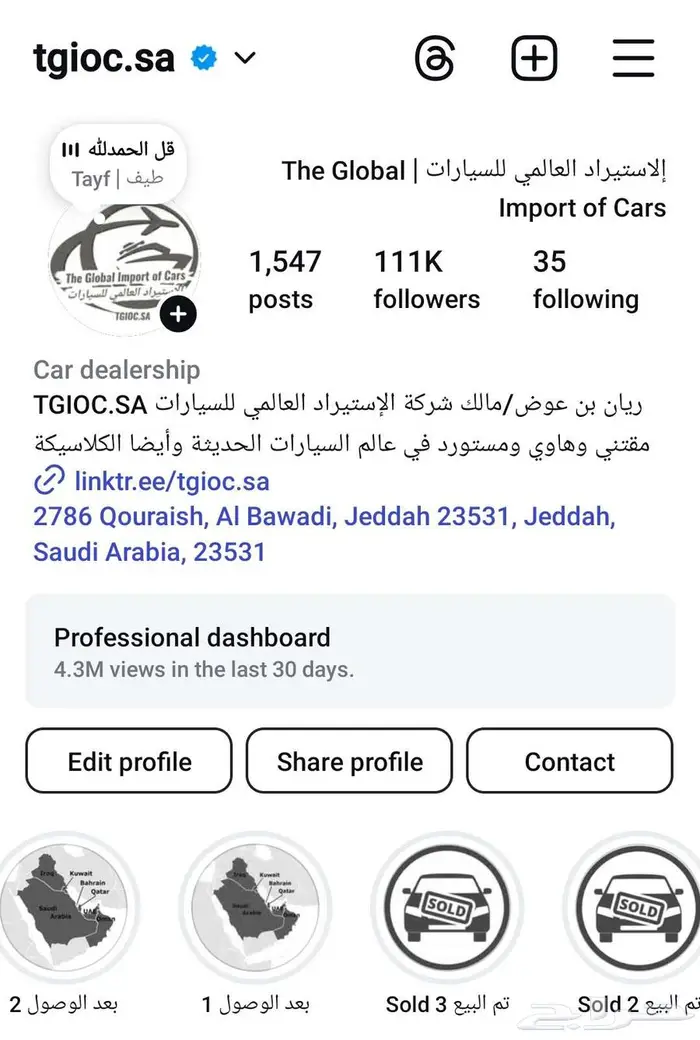Open the linktr.ee/tgioc.sa link

170,481
